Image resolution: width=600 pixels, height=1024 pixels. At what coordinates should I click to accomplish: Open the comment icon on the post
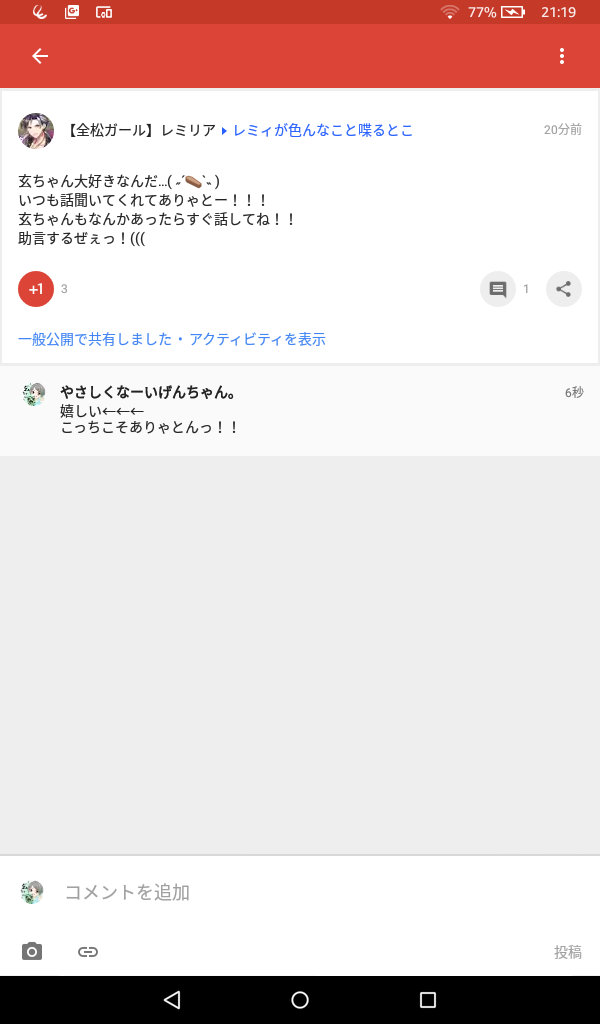click(498, 289)
